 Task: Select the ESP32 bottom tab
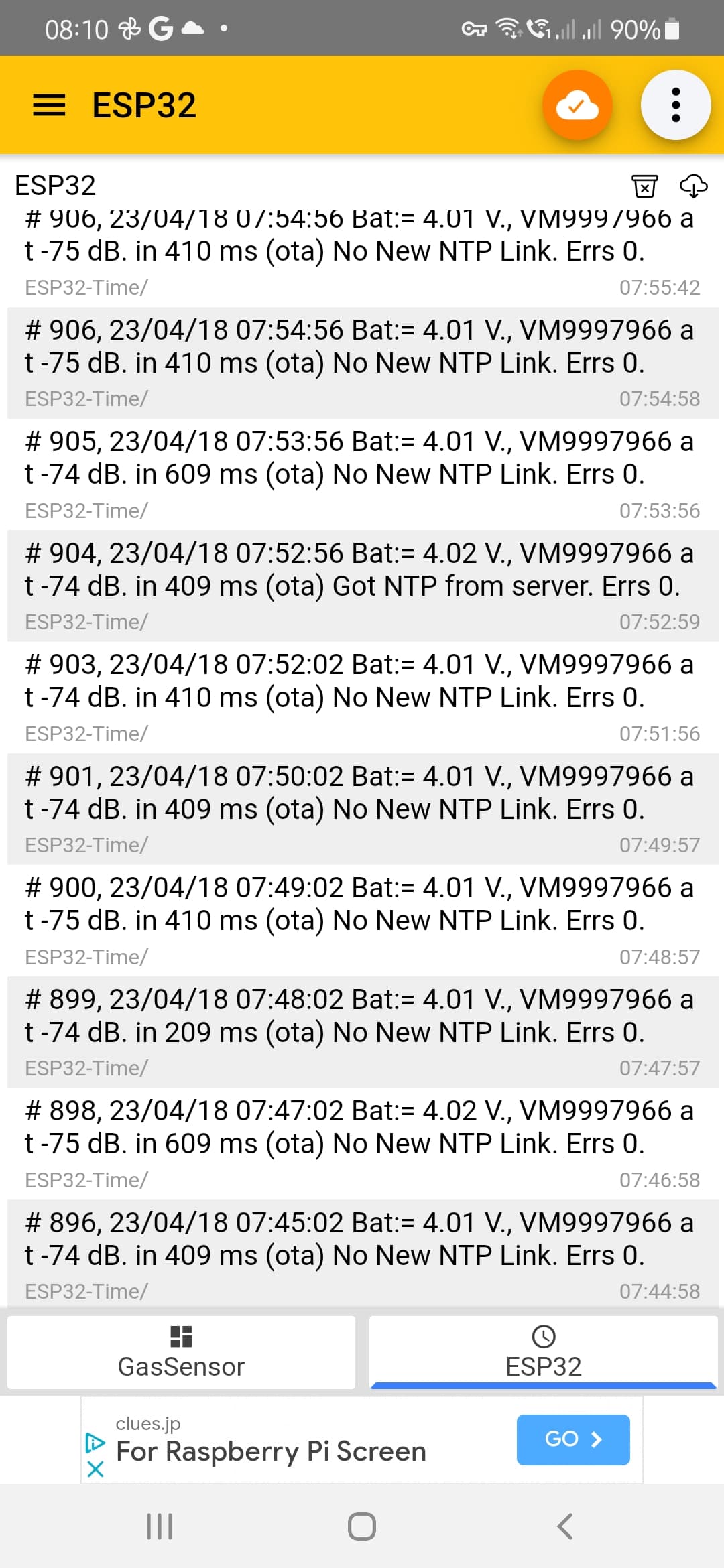[x=543, y=1352]
